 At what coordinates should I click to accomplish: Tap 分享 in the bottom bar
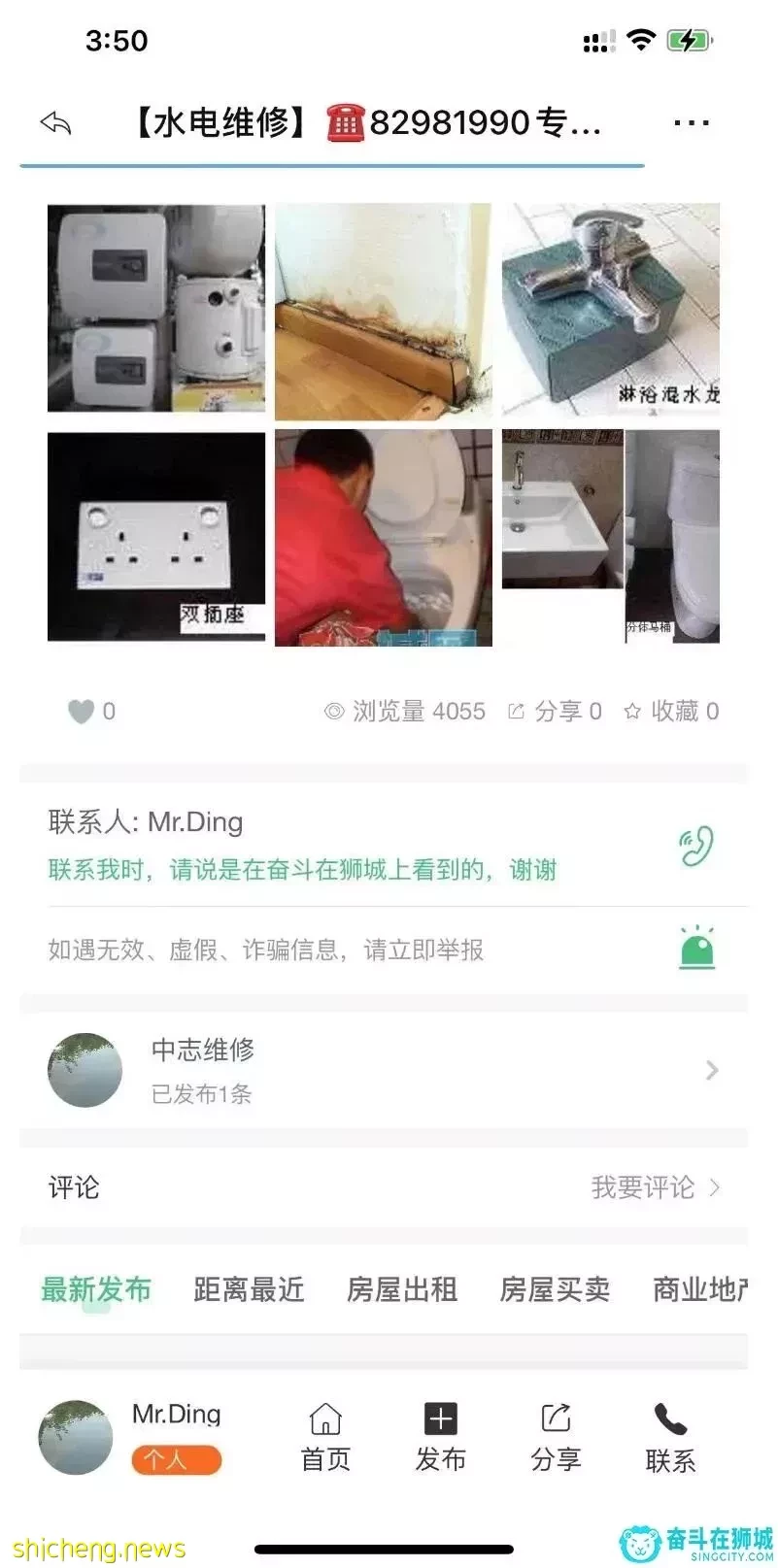tap(556, 1438)
